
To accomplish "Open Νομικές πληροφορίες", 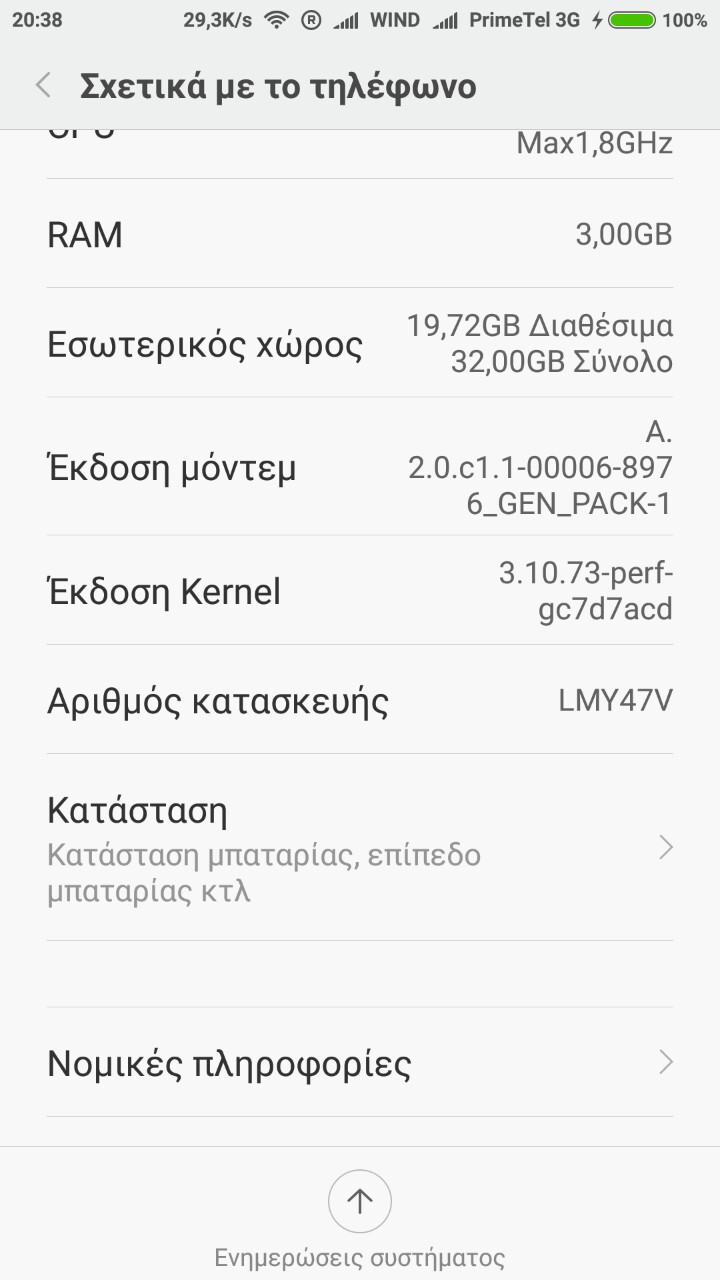I will 360,1063.
